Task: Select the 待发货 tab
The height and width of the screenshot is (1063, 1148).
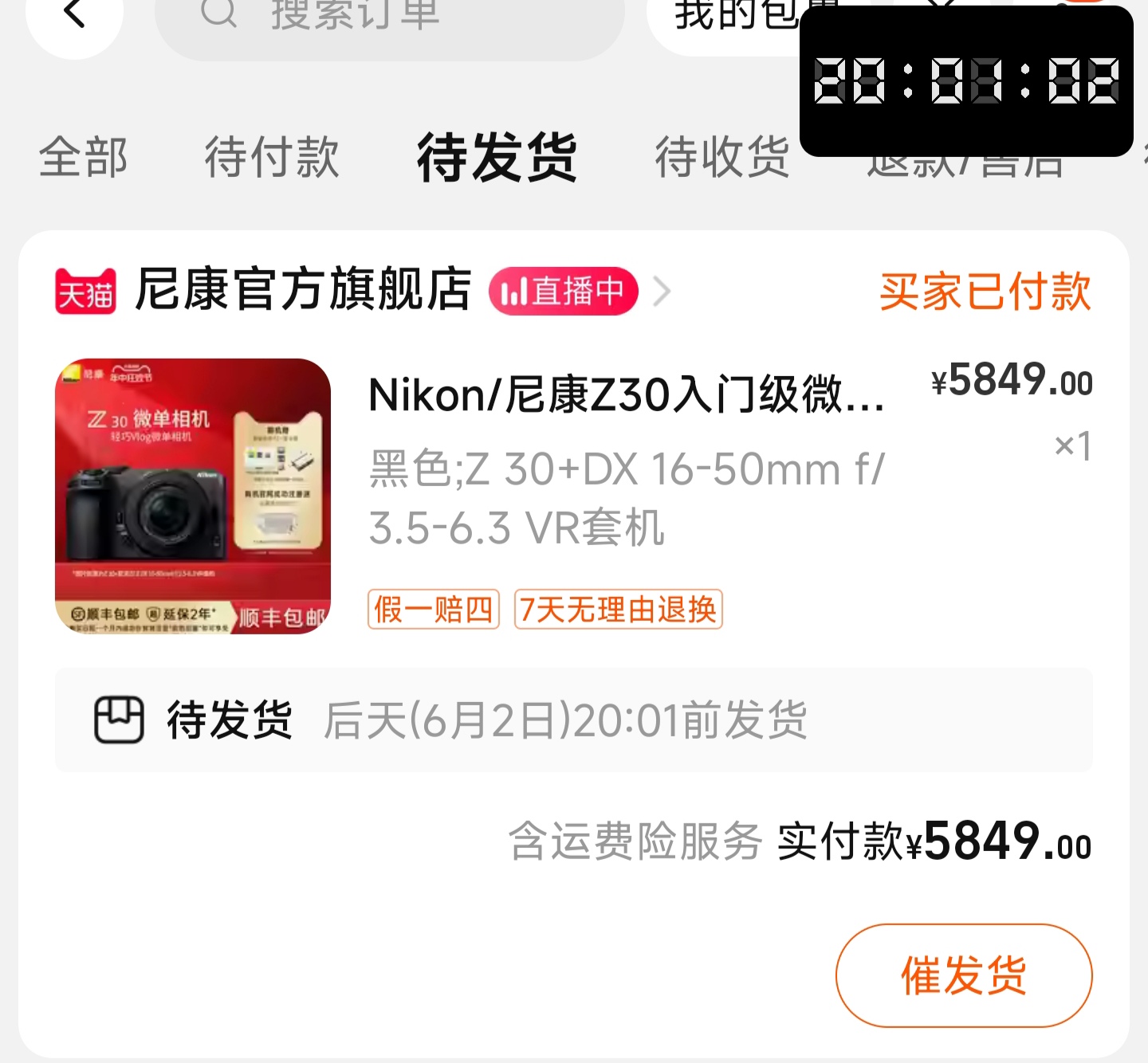Action: point(497,157)
